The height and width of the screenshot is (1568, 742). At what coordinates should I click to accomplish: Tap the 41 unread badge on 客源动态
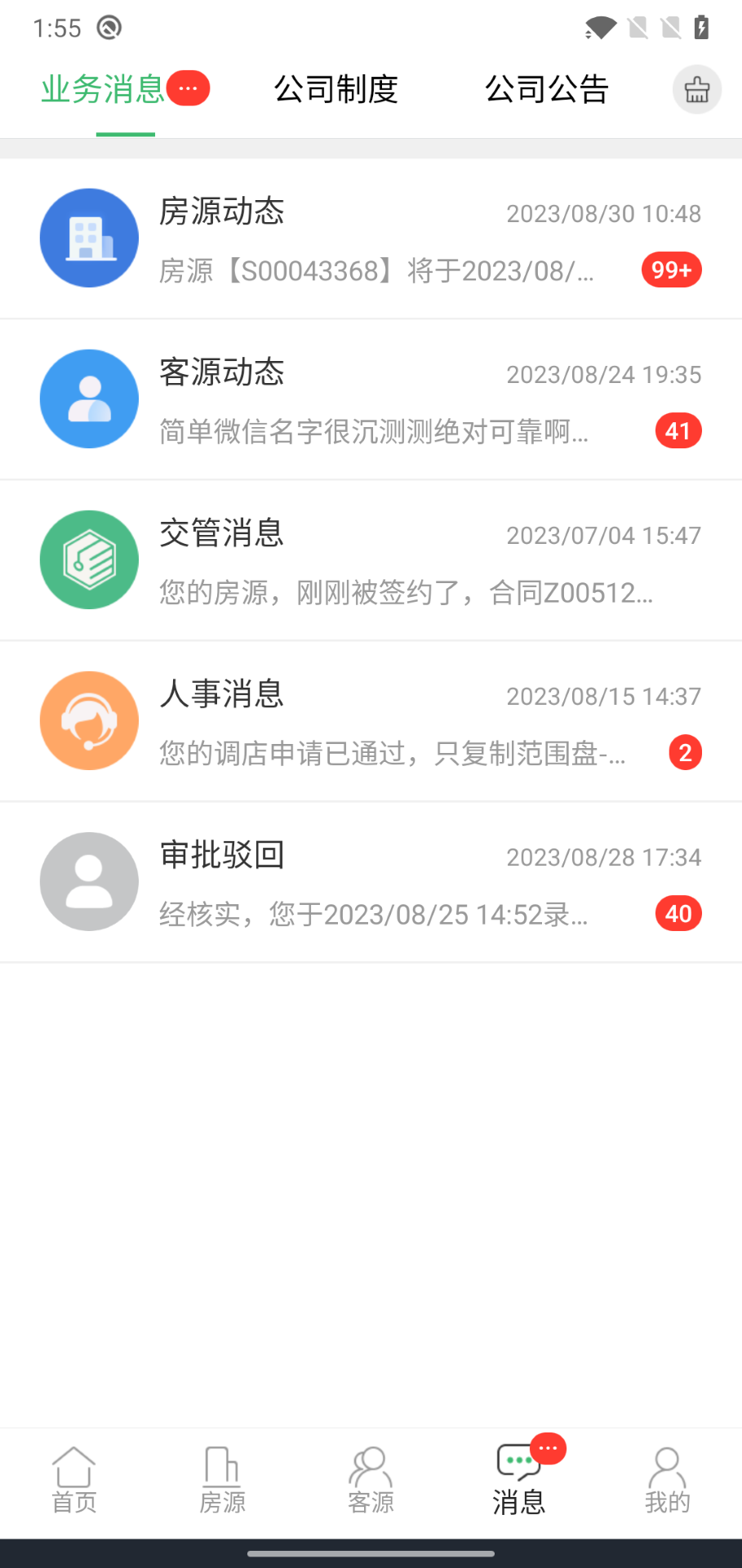tap(679, 430)
